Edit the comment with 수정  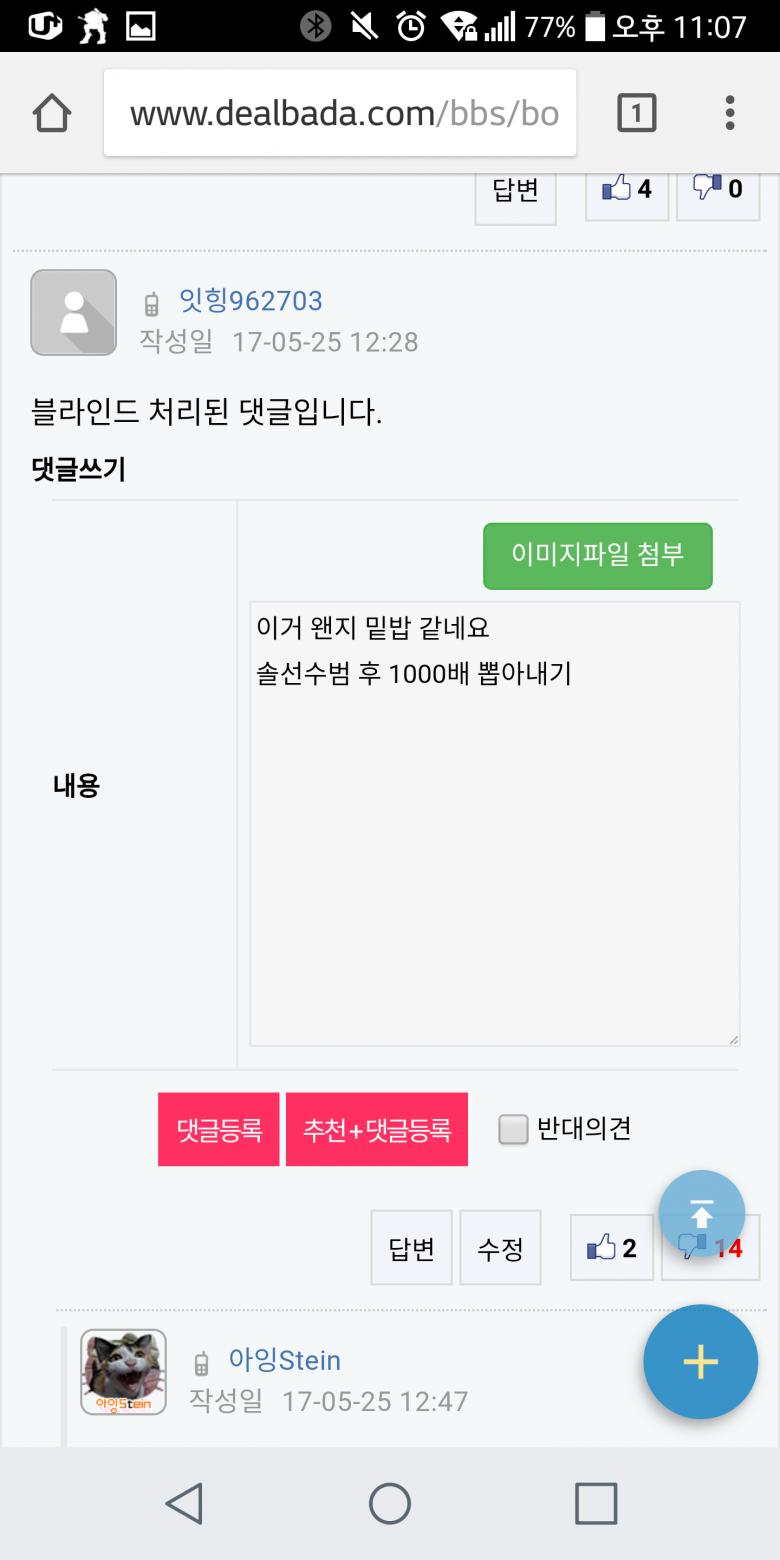coord(500,1248)
